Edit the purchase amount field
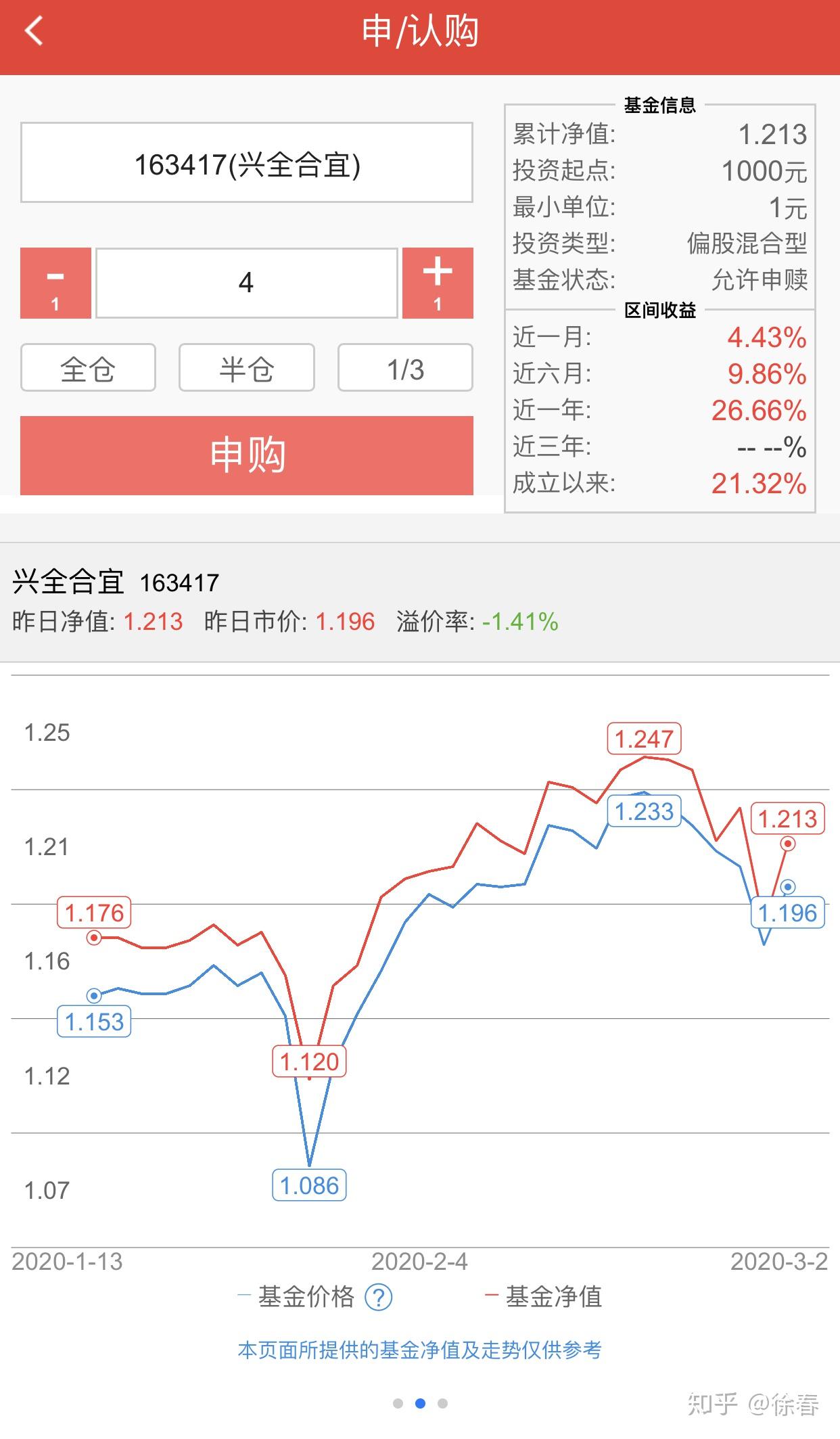Screen dimensions: 840x1439 tap(246, 283)
